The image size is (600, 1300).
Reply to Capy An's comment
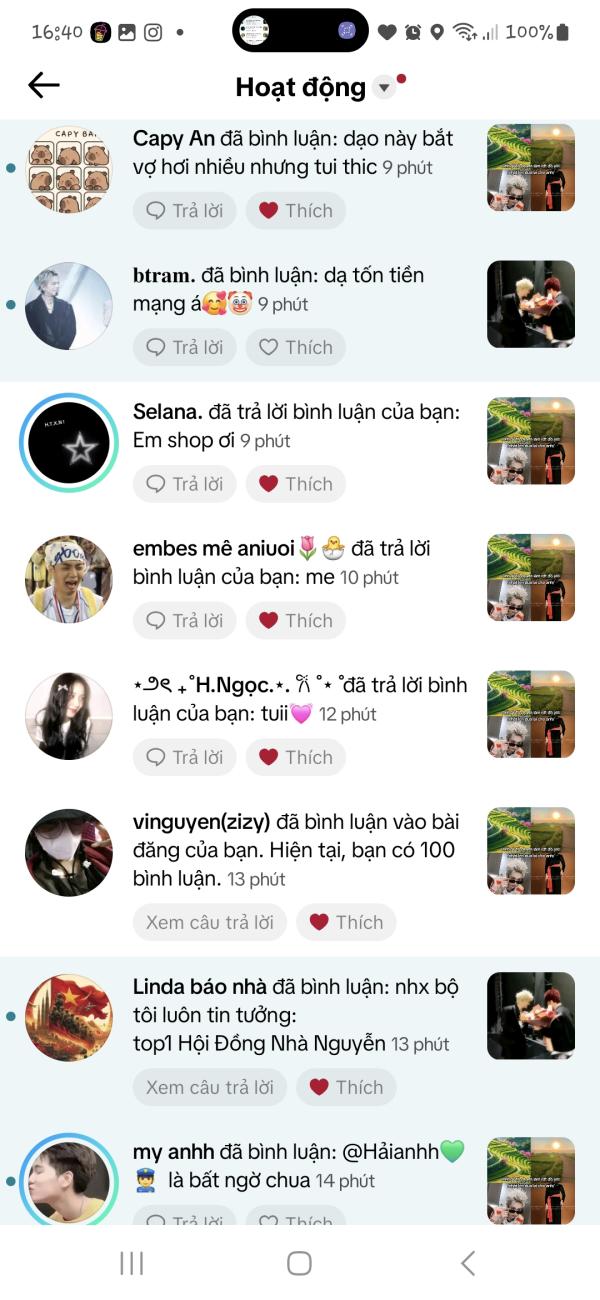pos(185,211)
